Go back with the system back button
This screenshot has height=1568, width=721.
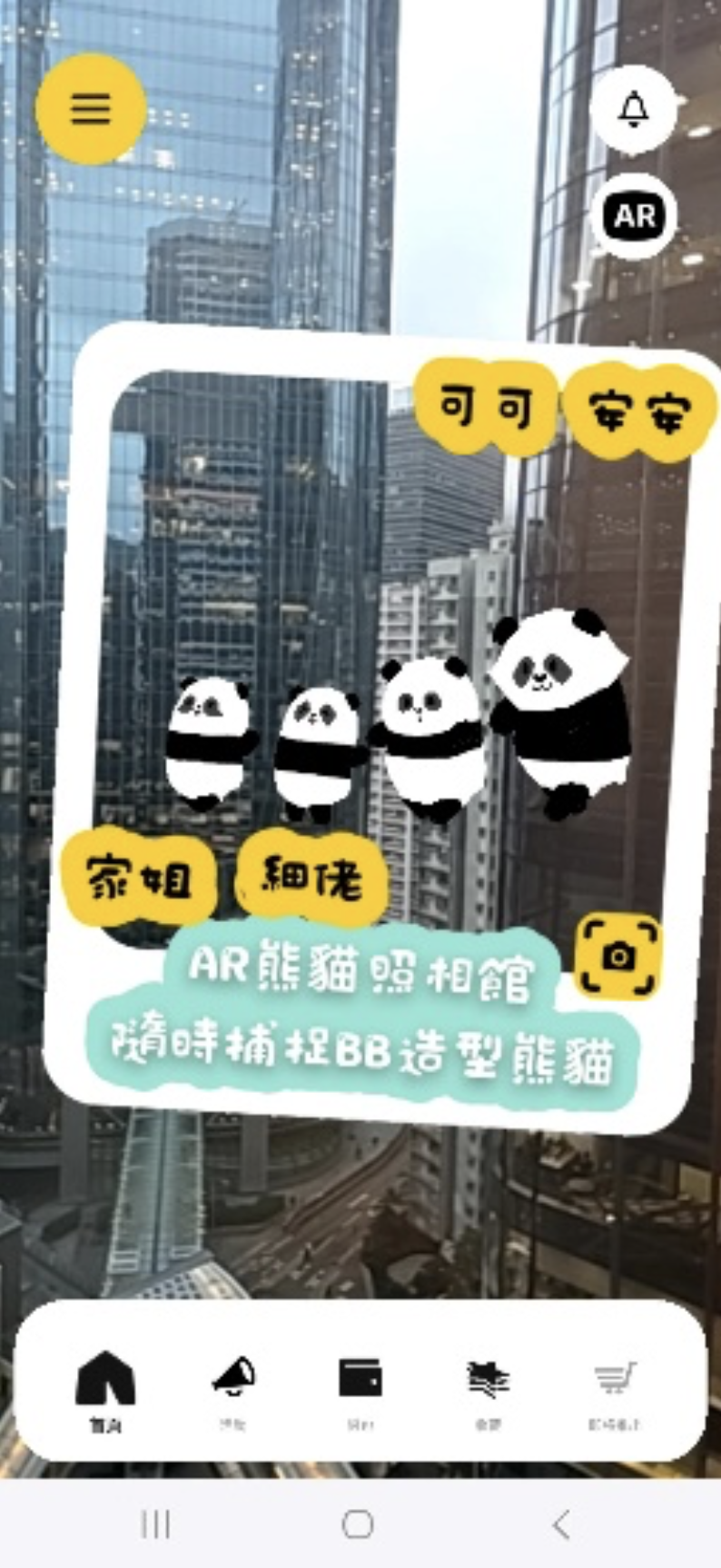pyautogui.click(x=562, y=1524)
